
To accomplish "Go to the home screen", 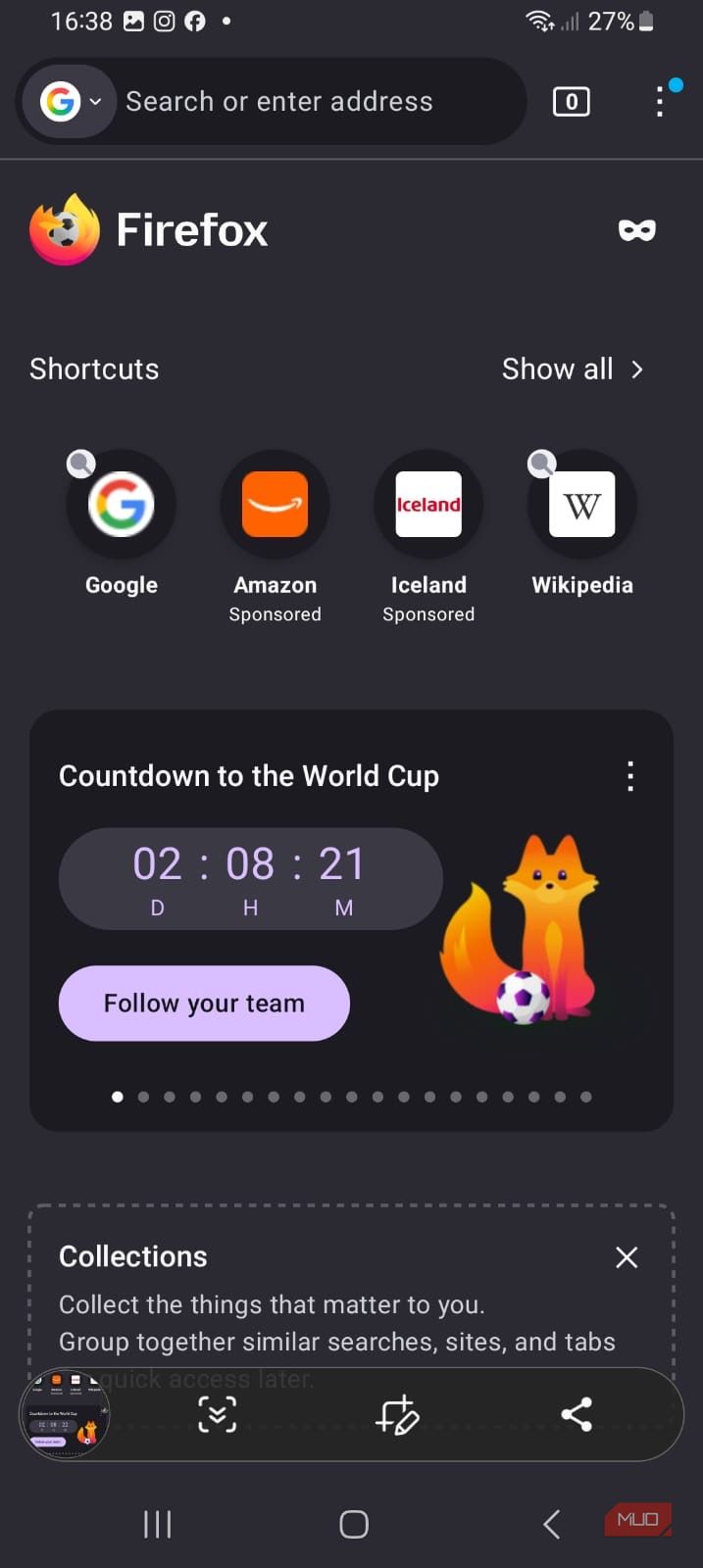I will pos(354,1524).
